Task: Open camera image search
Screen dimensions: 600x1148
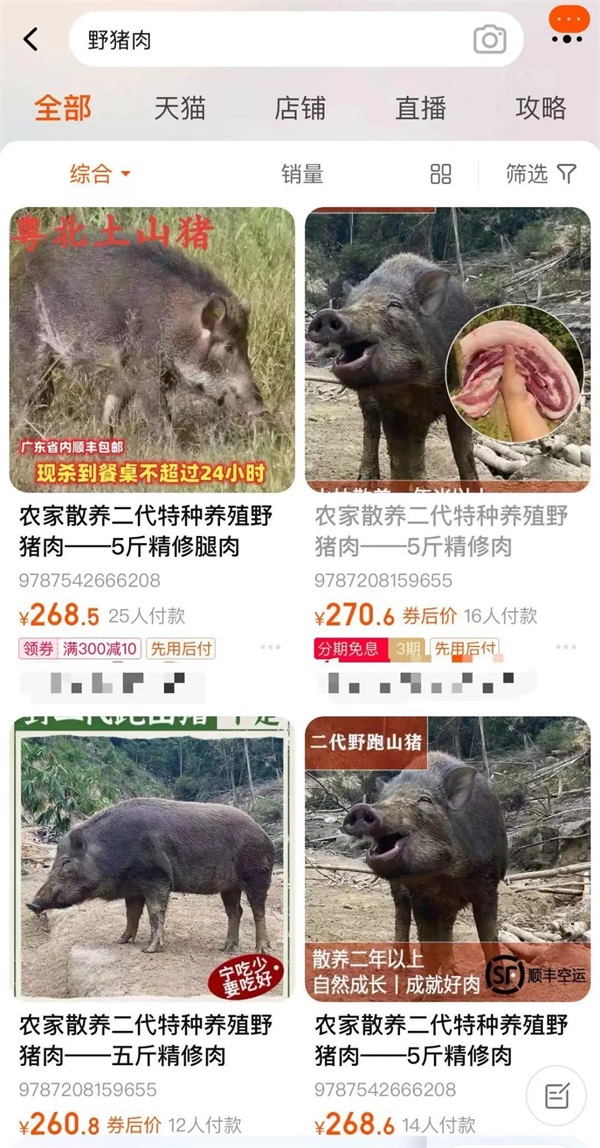Action: [x=489, y=40]
